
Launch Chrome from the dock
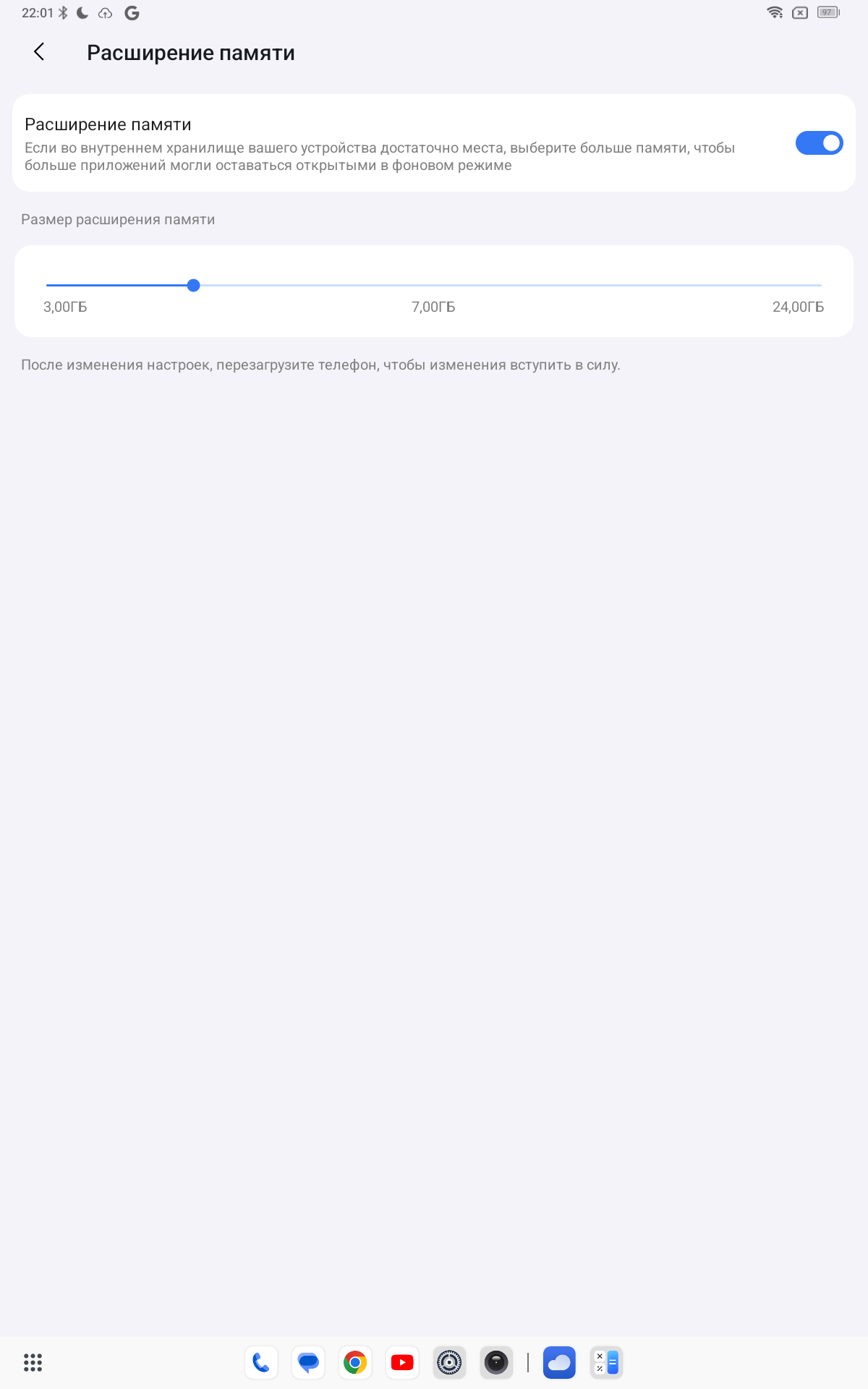pyautogui.click(x=355, y=1363)
